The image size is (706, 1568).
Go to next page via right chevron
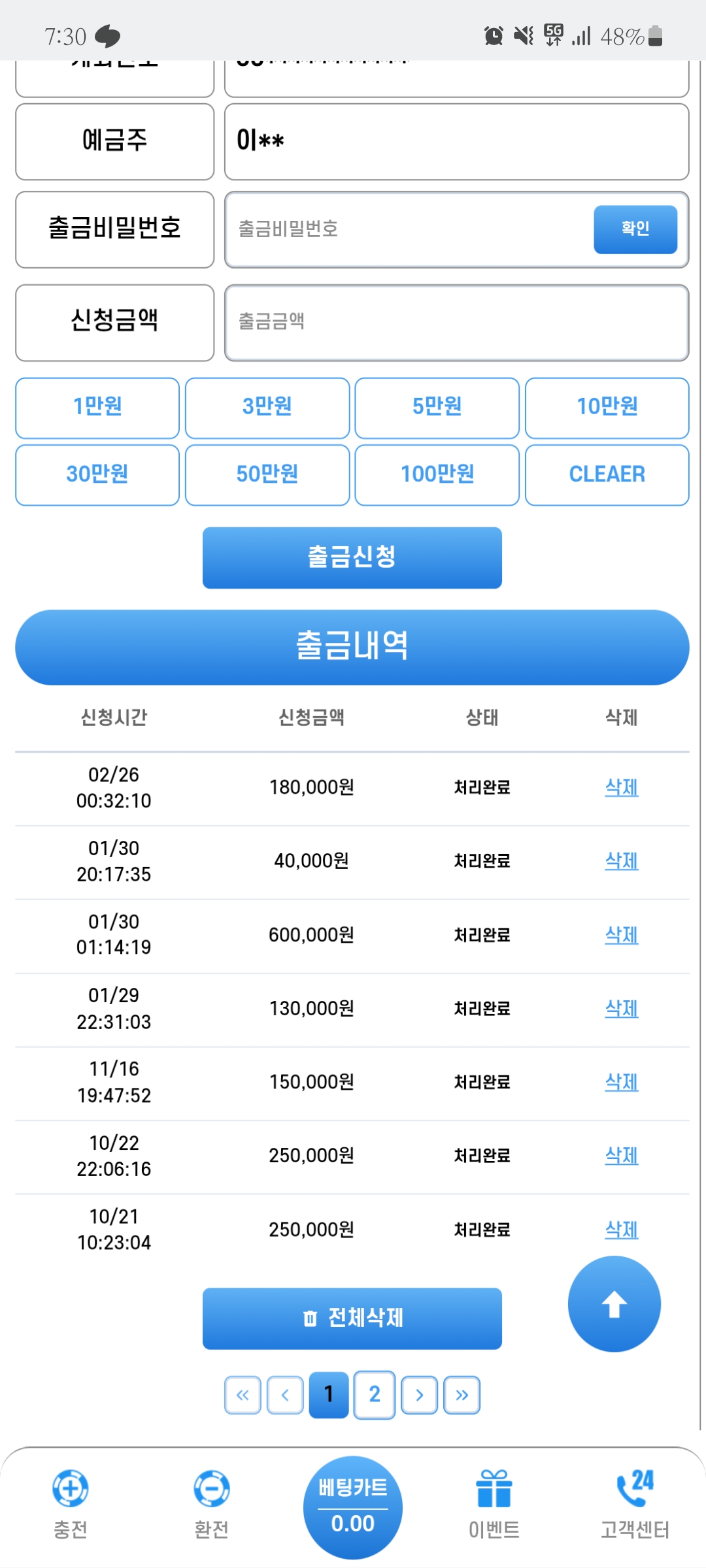418,1395
